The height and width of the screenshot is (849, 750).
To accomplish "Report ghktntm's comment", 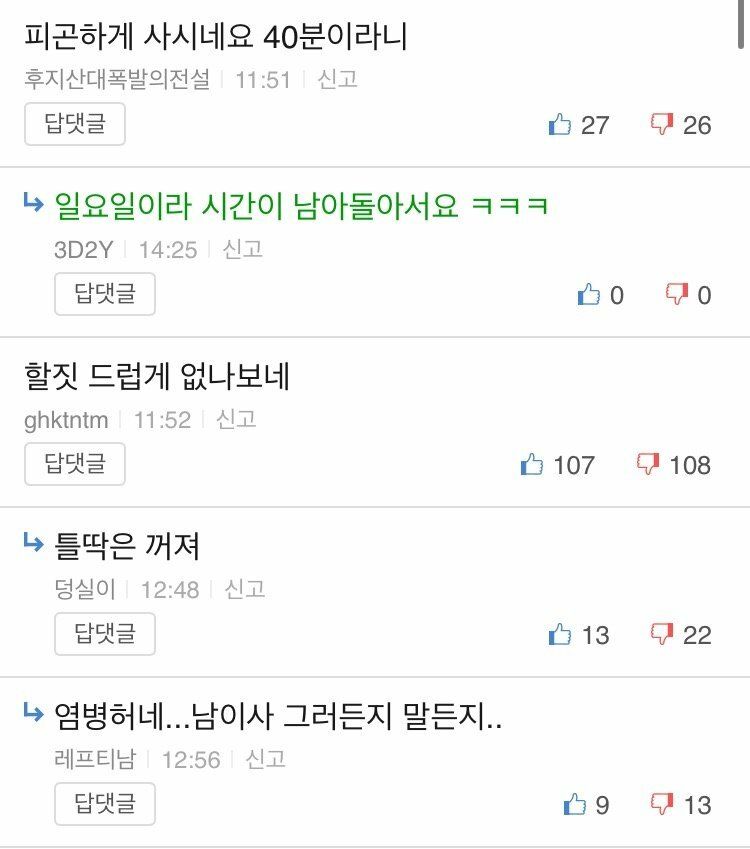I will (237, 419).
